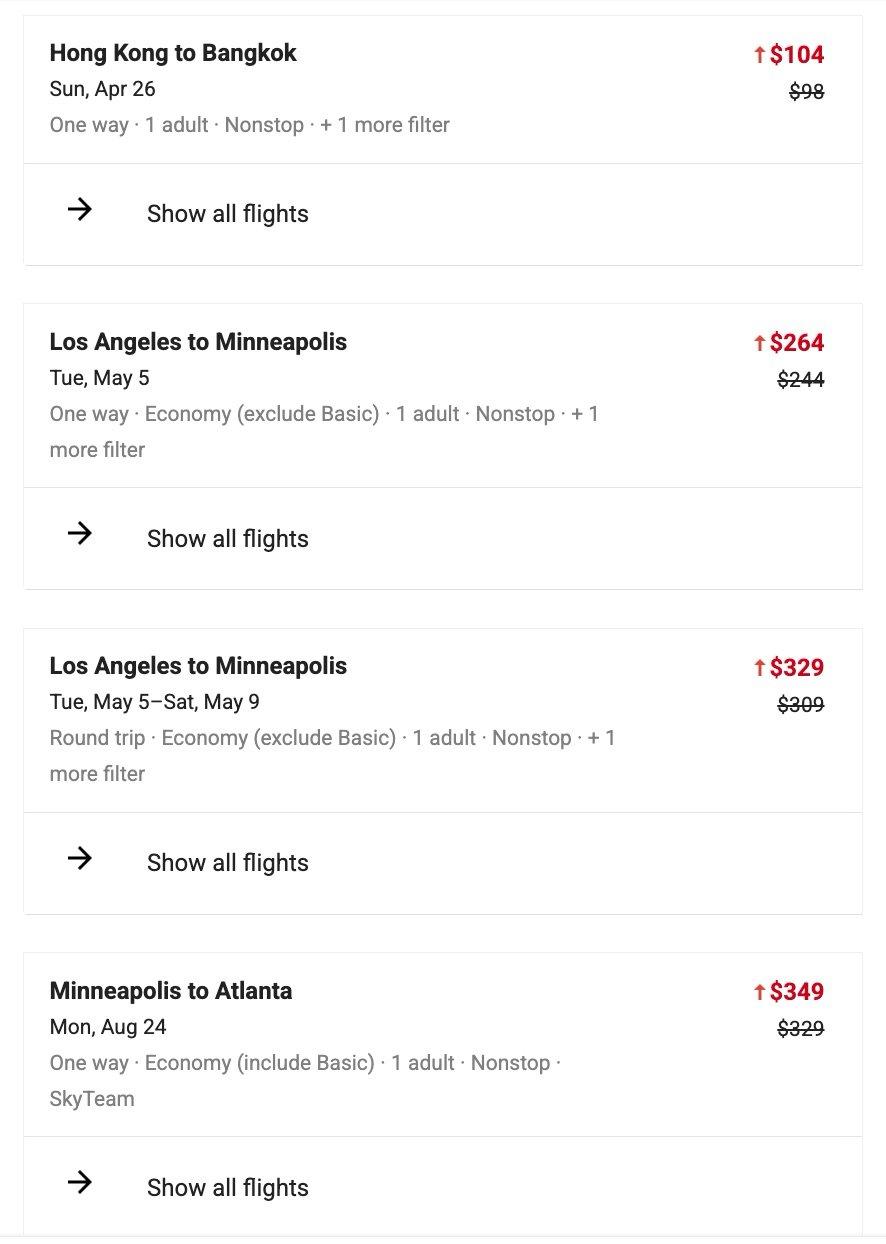The width and height of the screenshot is (886, 1244).
Task: Click the Tue, May 5–Sat, May 9 date range
Action: [x=154, y=701]
